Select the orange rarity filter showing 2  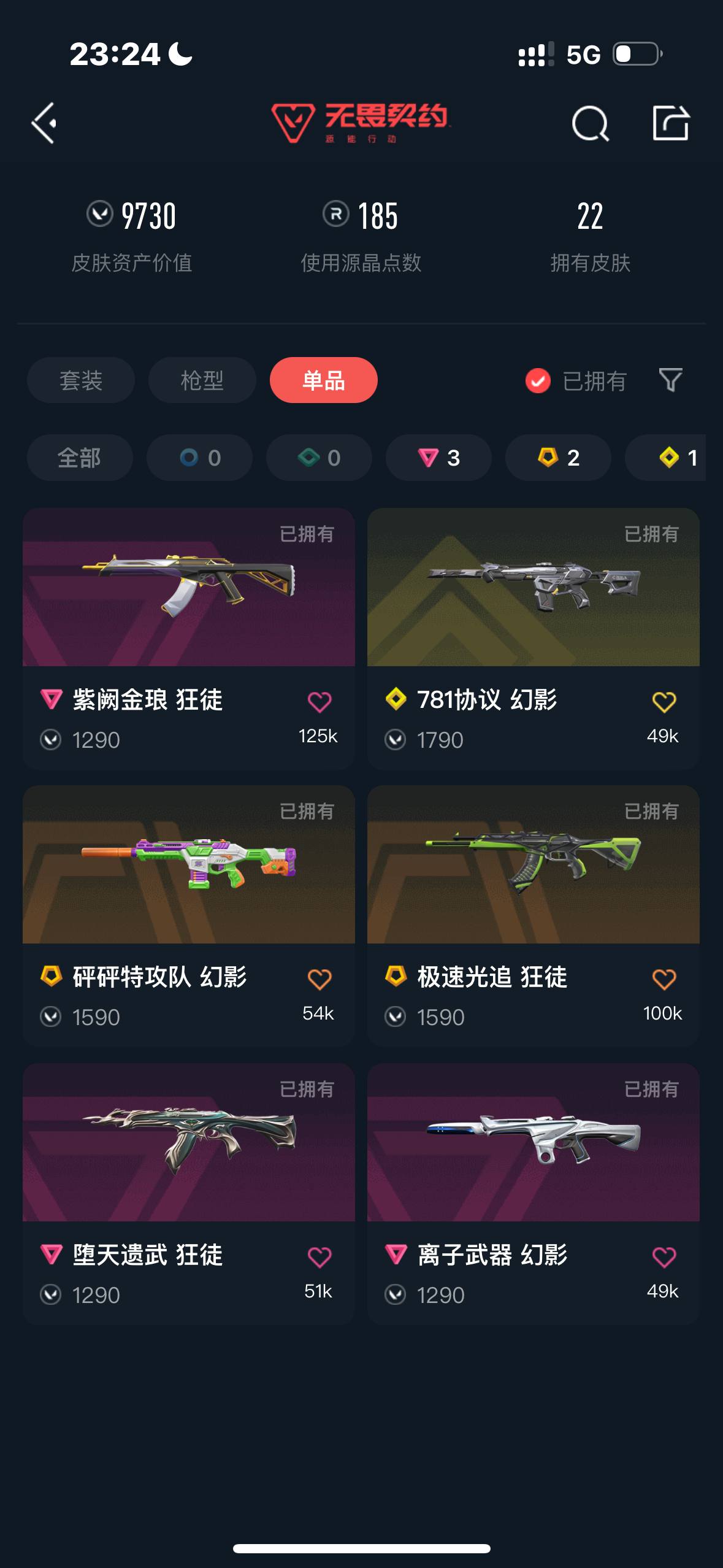click(x=557, y=458)
